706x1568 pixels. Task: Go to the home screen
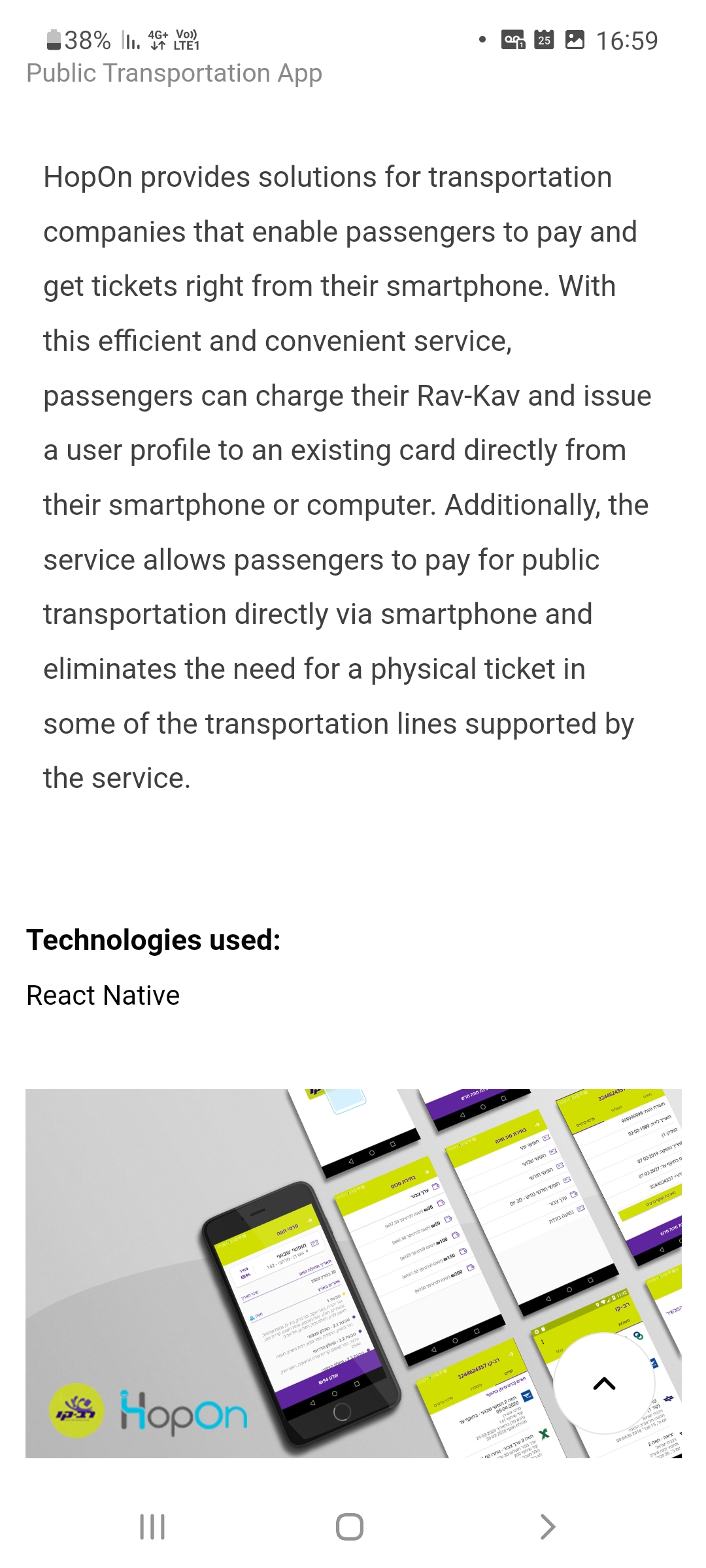(x=350, y=1527)
